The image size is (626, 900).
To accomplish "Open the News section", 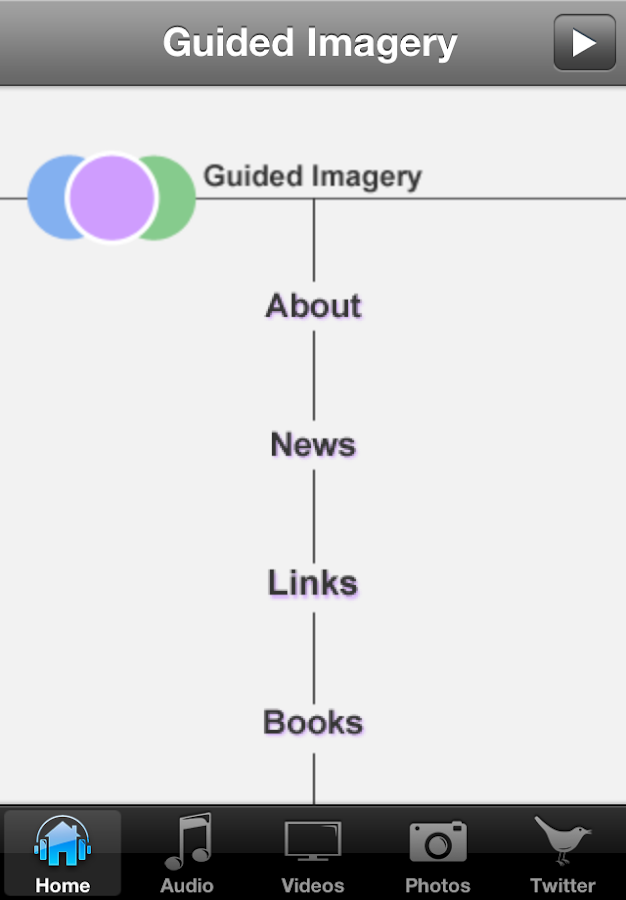I will (313, 444).
